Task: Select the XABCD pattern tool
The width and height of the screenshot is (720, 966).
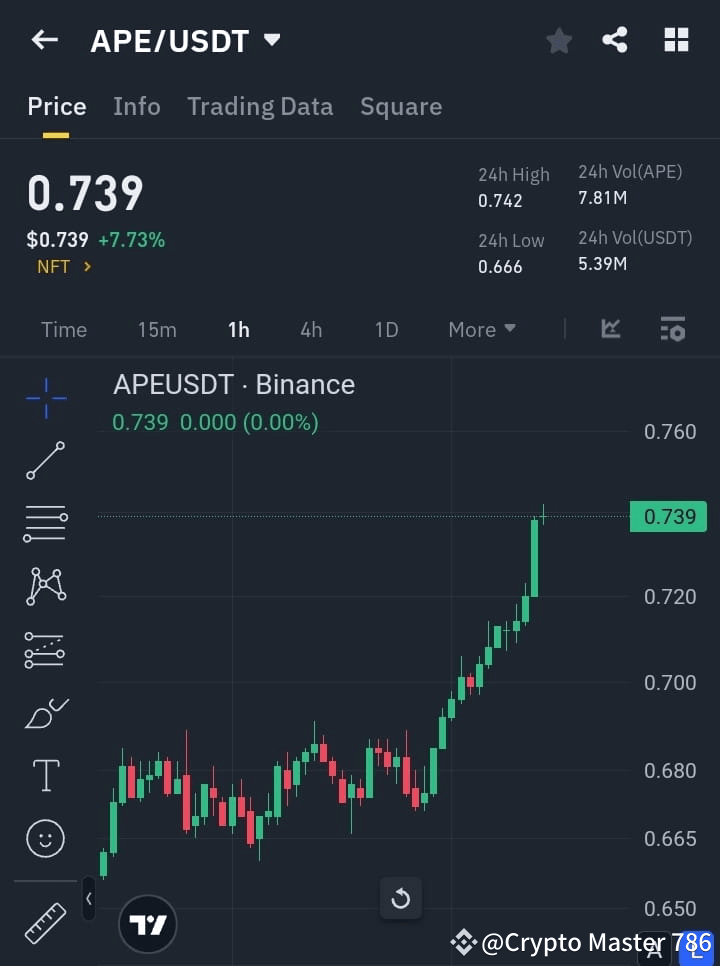Action: pyautogui.click(x=44, y=587)
